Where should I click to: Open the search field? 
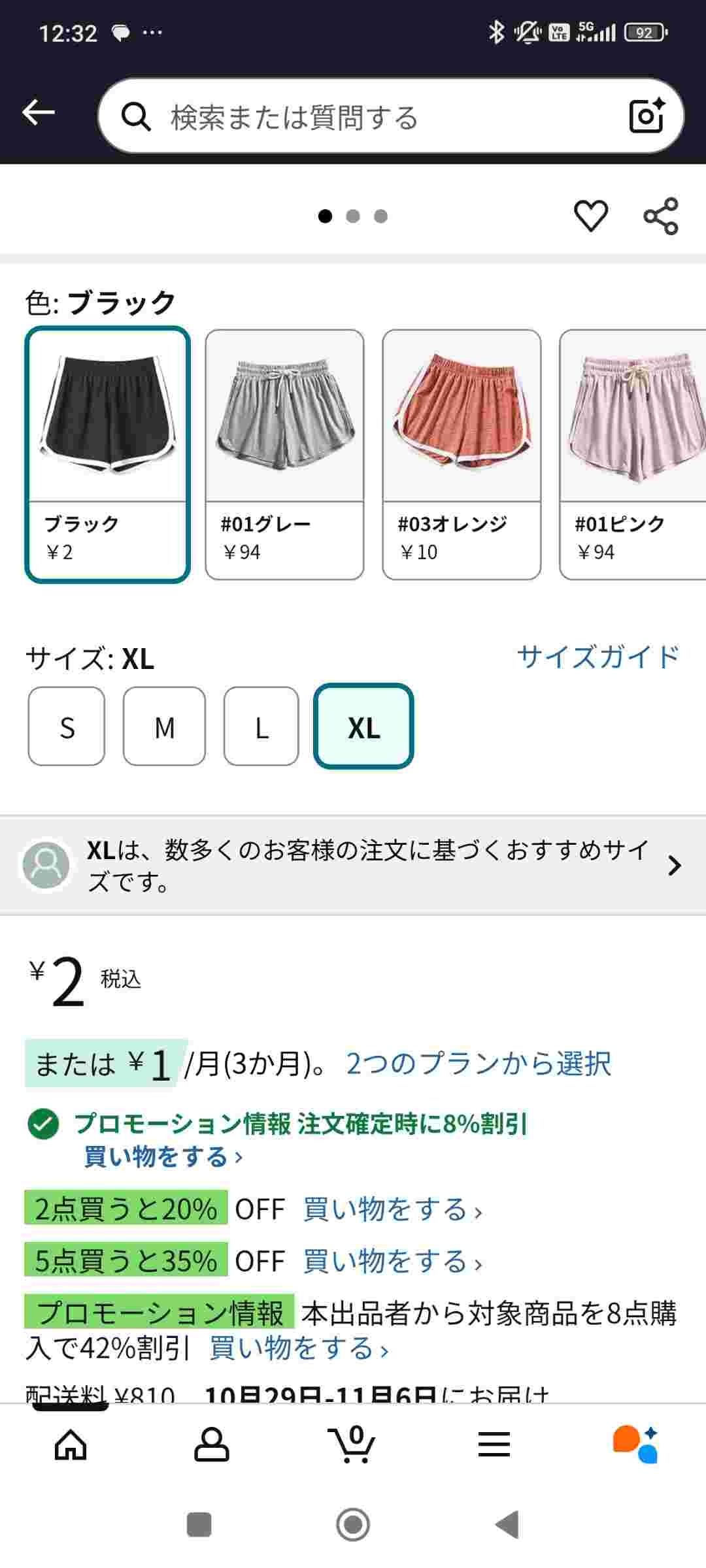(366, 117)
